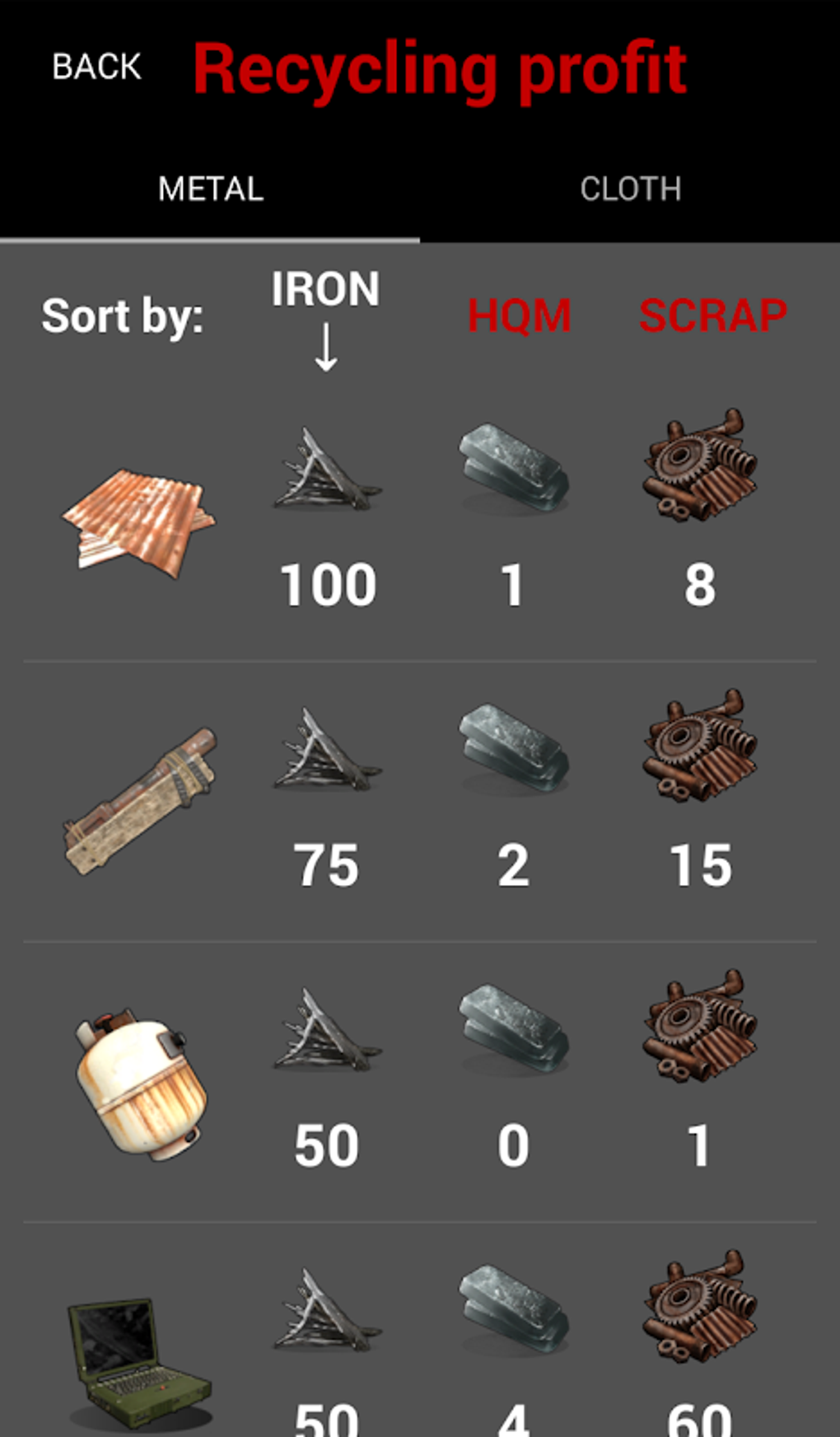Sort the list by SCRAP
Screen dimensions: 840x1437
(713, 316)
